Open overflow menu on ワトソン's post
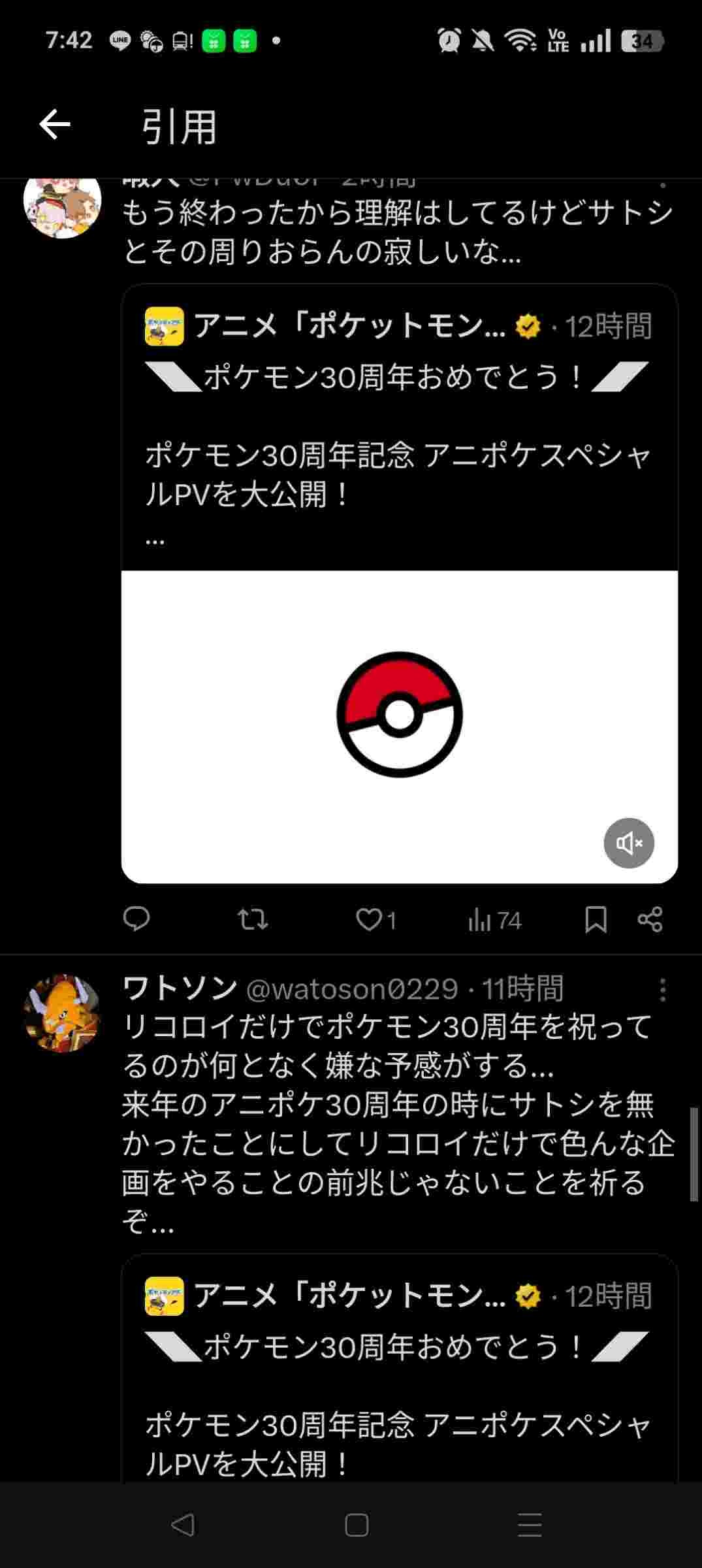 662,990
